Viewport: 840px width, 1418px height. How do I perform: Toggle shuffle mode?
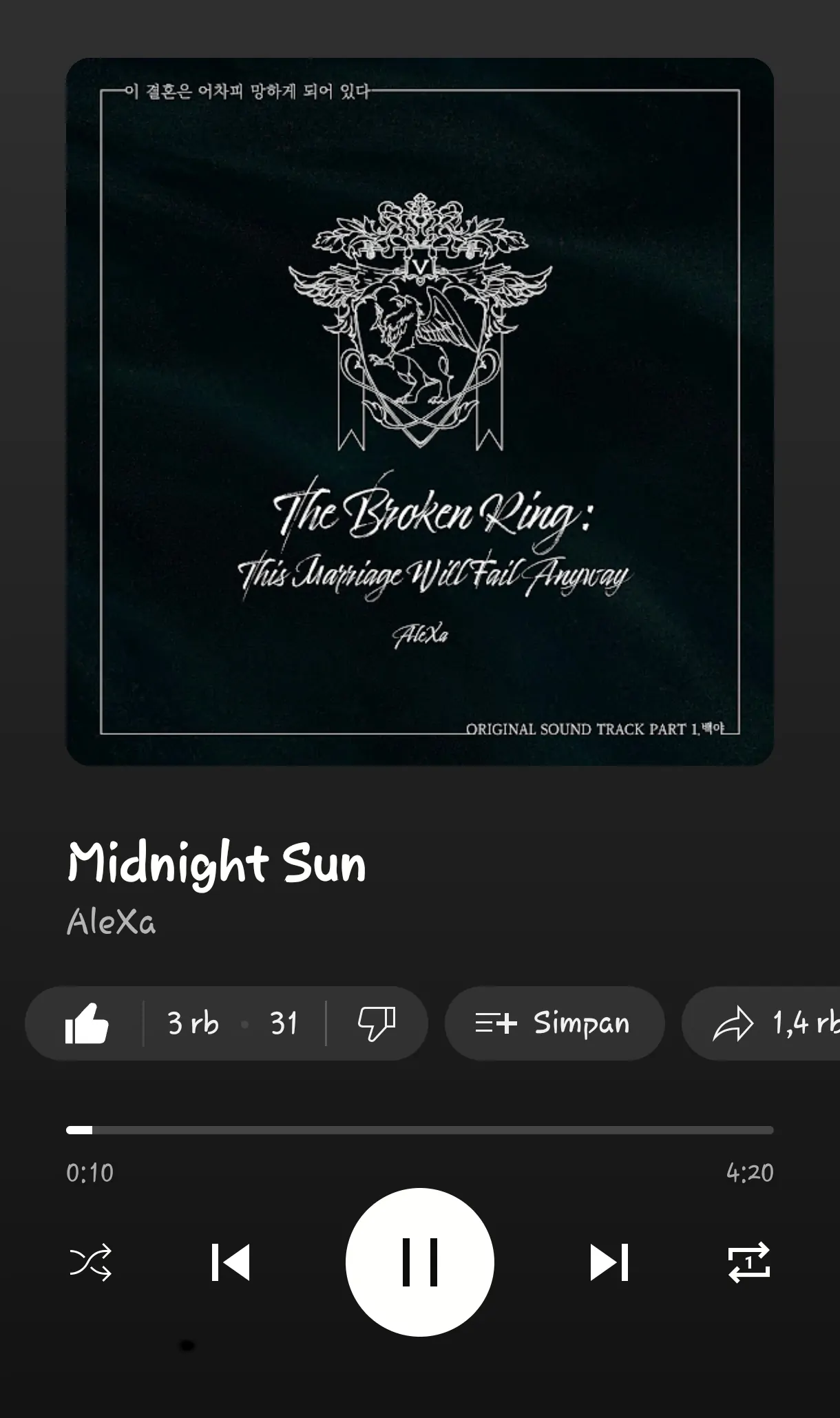coord(91,1262)
